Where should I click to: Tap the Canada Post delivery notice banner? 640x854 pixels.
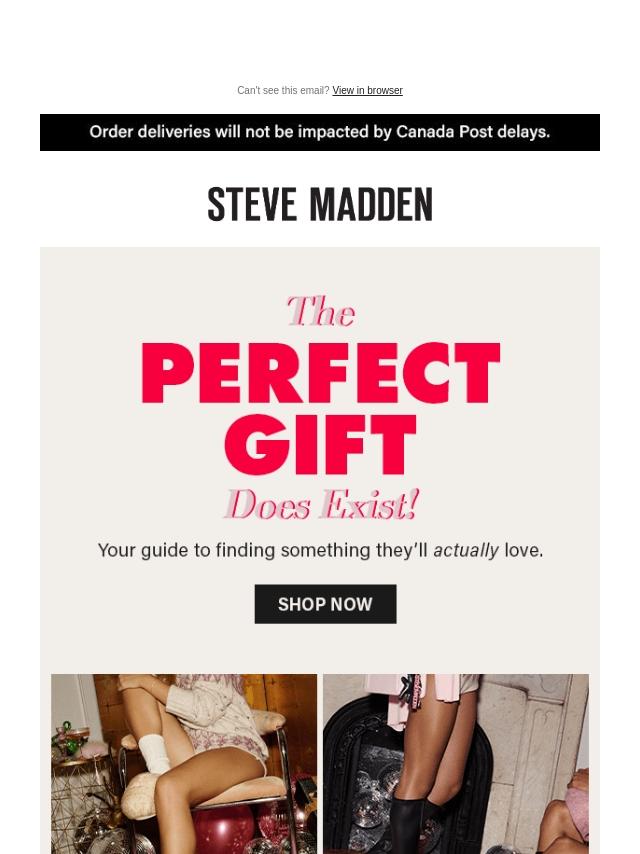click(320, 132)
